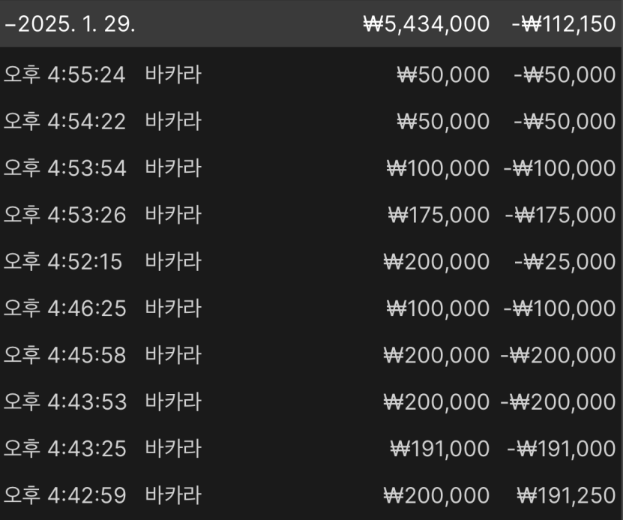View the 오후 4:46:25 바카라 round
Image resolution: width=624 pixels, height=520 pixels.
pyautogui.click(x=310, y=308)
